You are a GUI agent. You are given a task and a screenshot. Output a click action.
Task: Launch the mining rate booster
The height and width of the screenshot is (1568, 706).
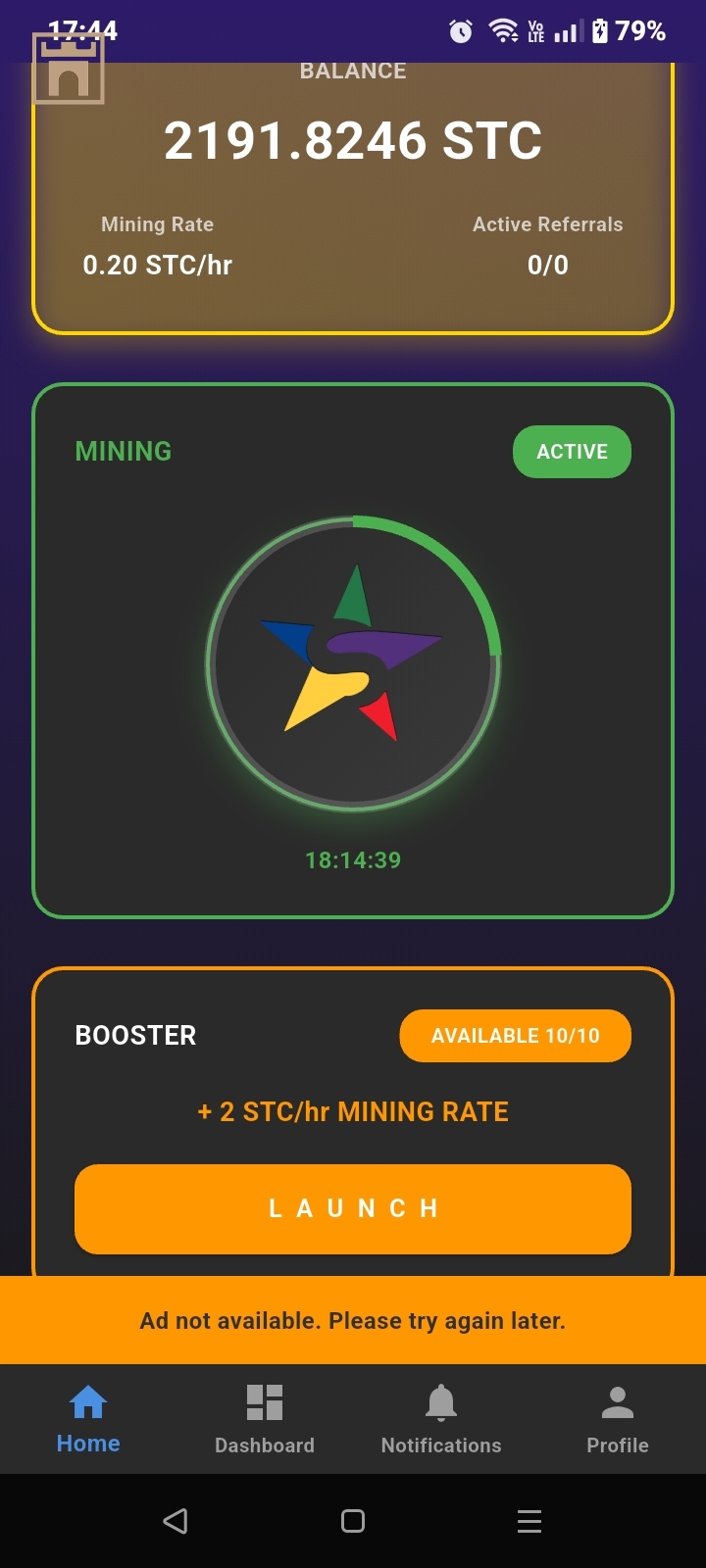(353, 1208)
